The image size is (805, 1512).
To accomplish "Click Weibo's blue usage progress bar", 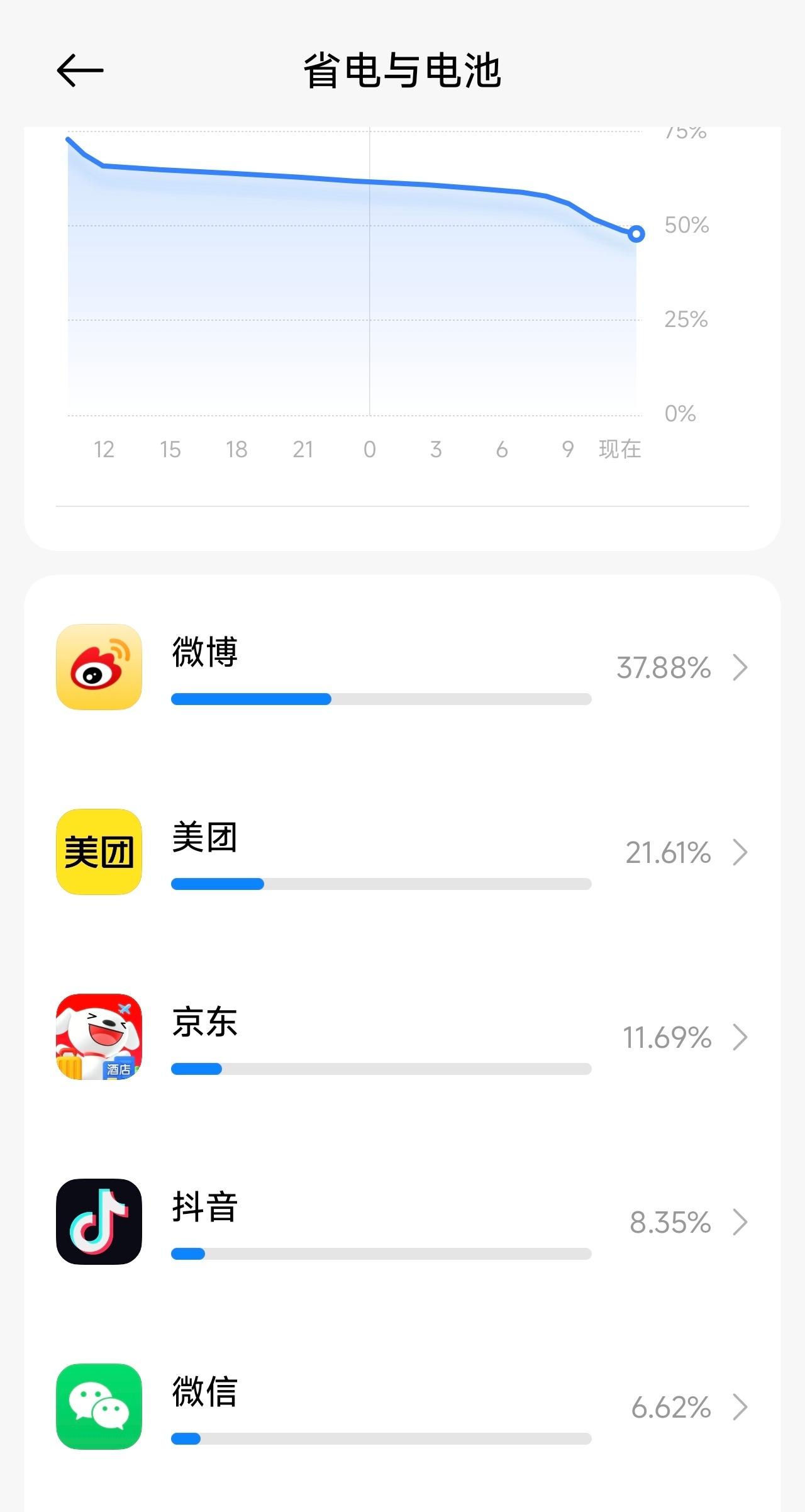I will point(250,699).
